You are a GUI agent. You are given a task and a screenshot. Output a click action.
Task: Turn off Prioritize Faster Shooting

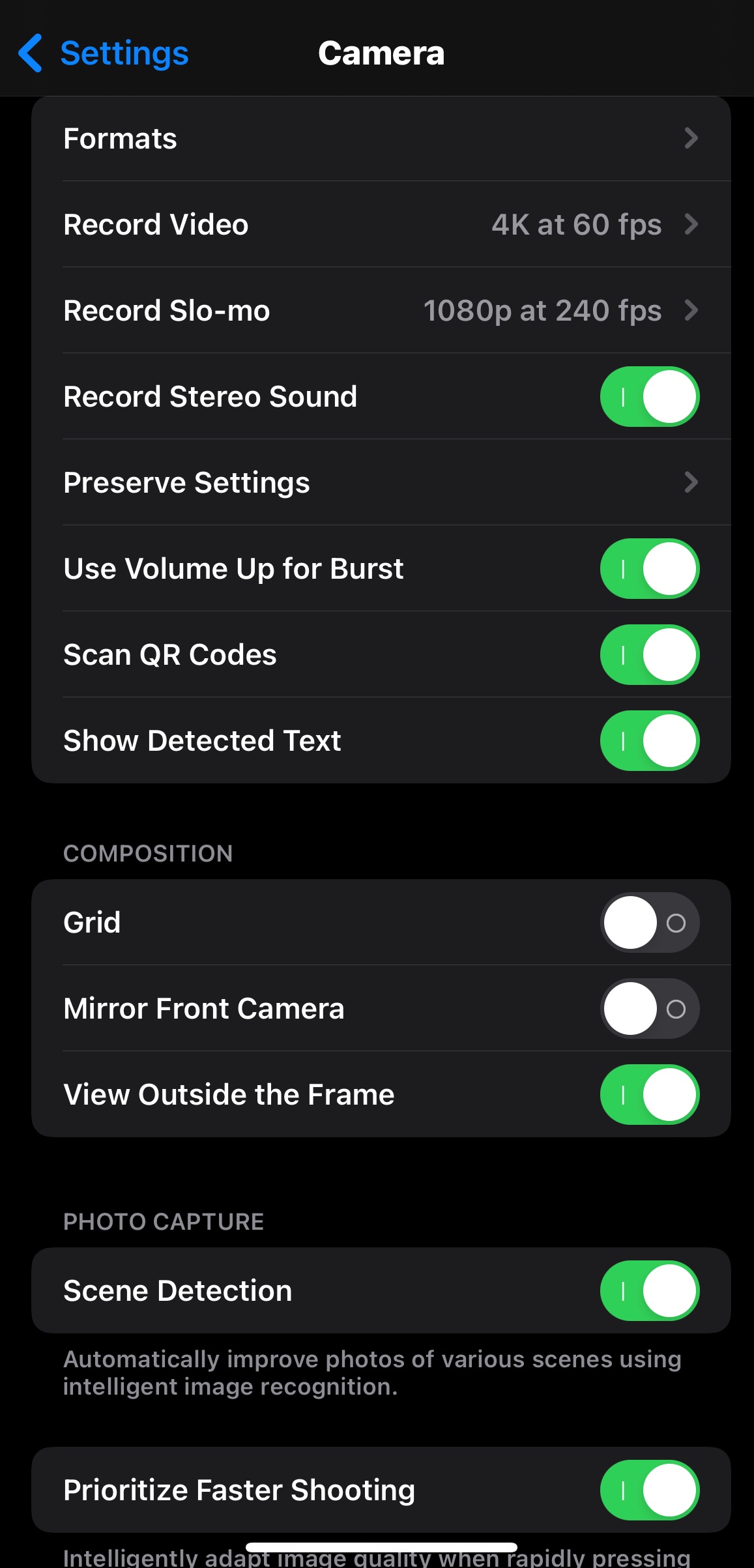tap(649, 1490)
